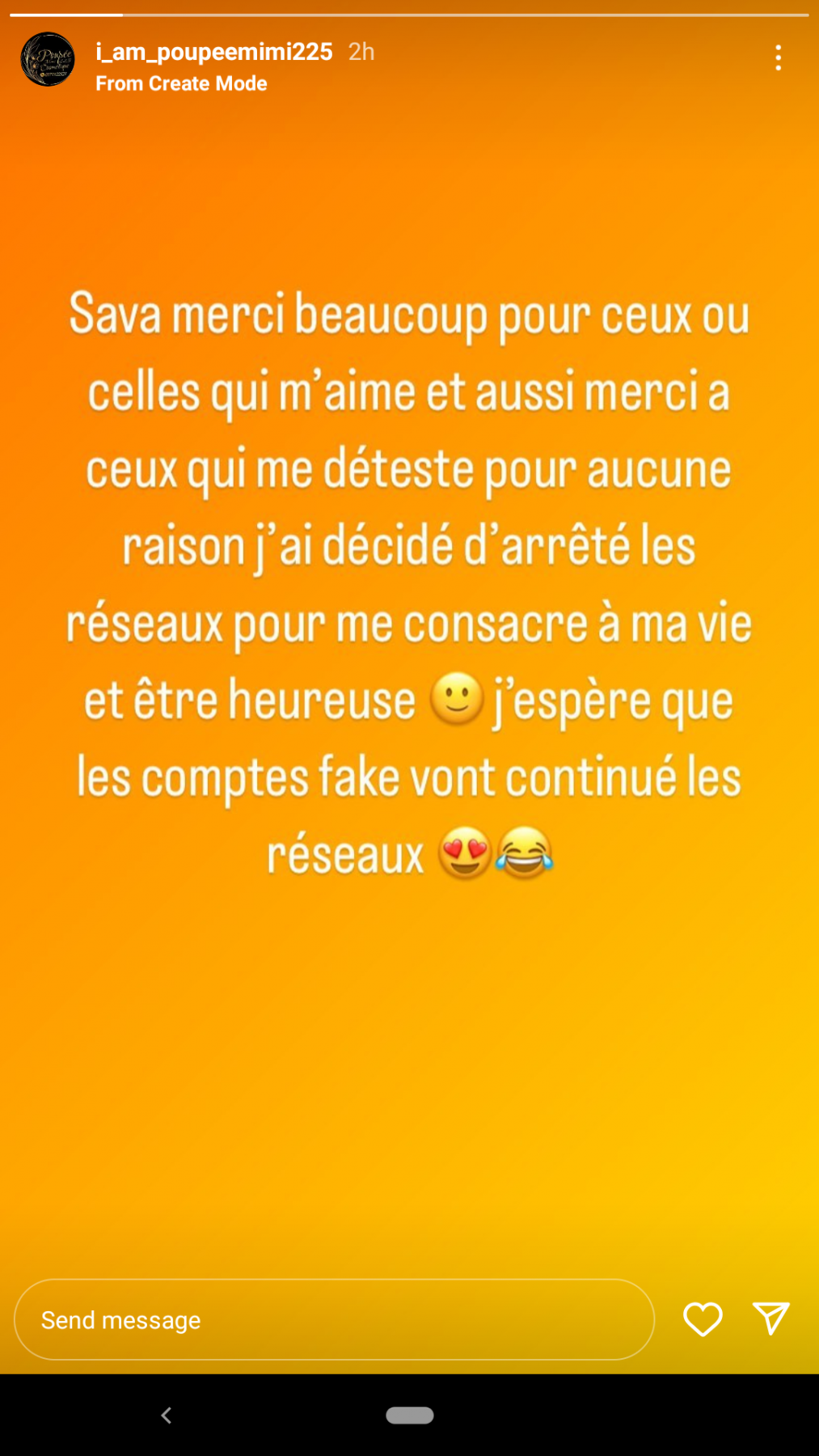Screen dimensions: 819x1456
Task: Open the From Create Mode link
Action: [181, 83]
